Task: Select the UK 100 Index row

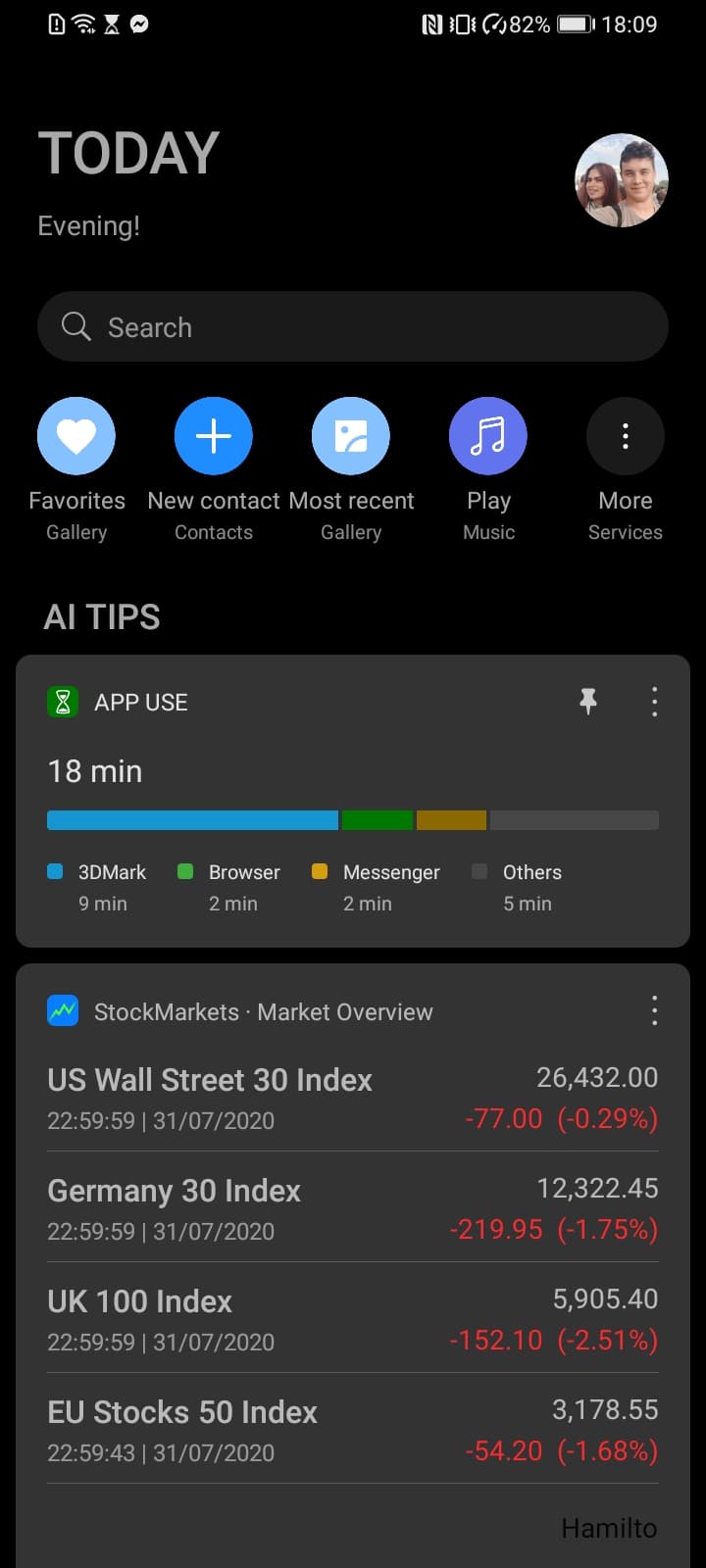Action: (353, 1319)
